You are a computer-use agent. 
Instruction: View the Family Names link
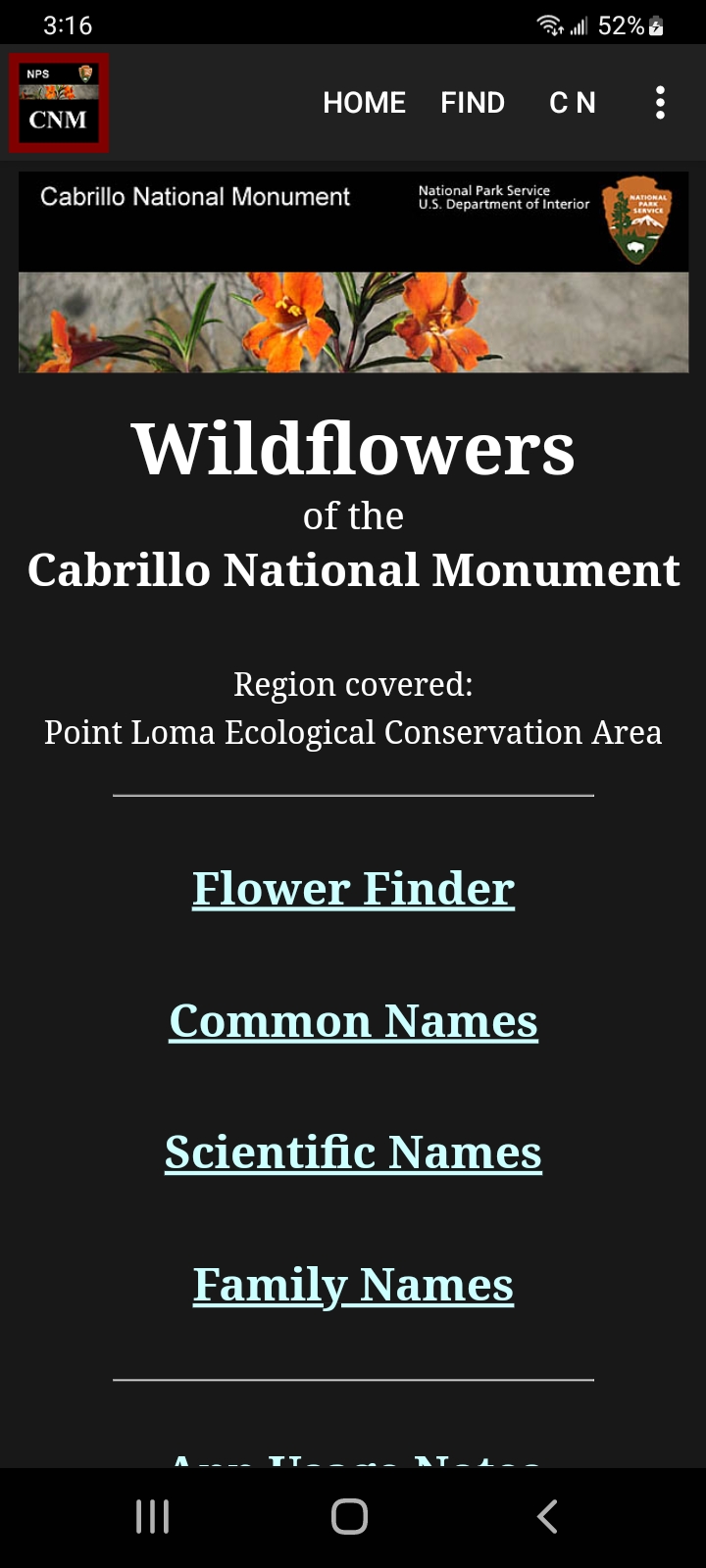tap(353, 1284)
